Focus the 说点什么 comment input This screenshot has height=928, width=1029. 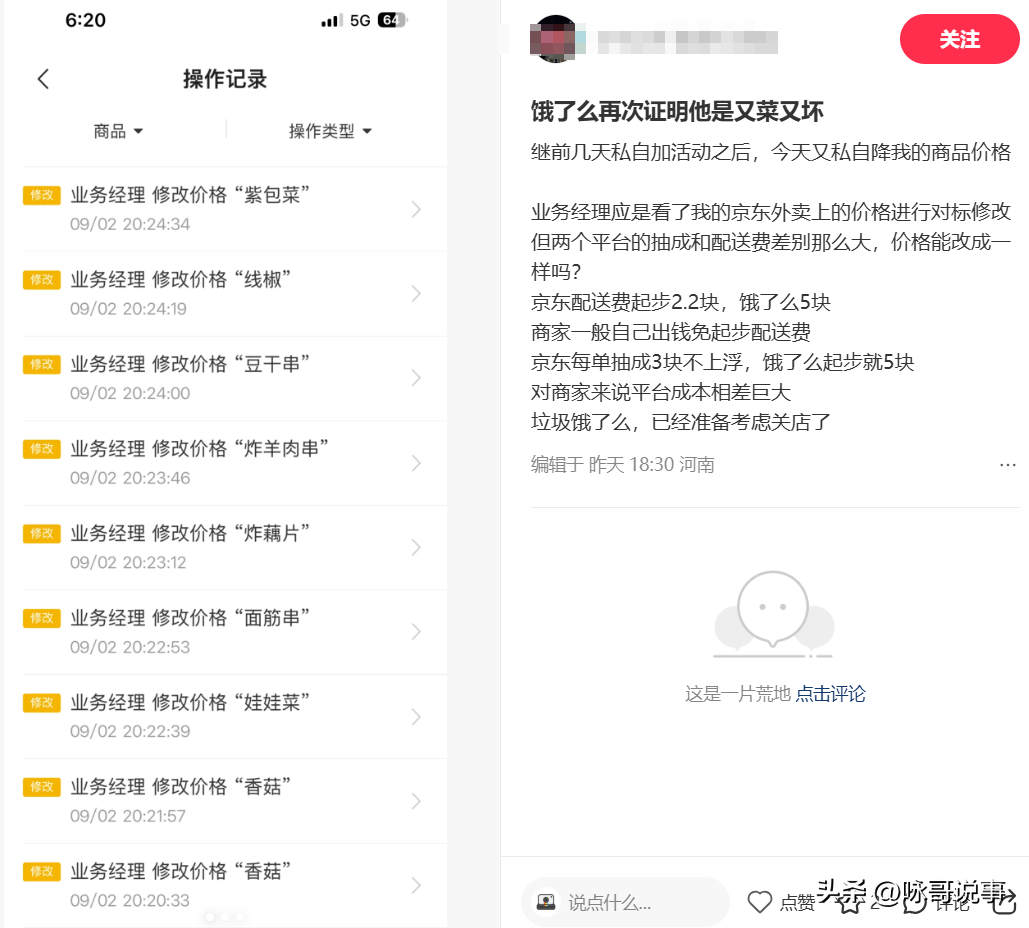tap(625, 902)
